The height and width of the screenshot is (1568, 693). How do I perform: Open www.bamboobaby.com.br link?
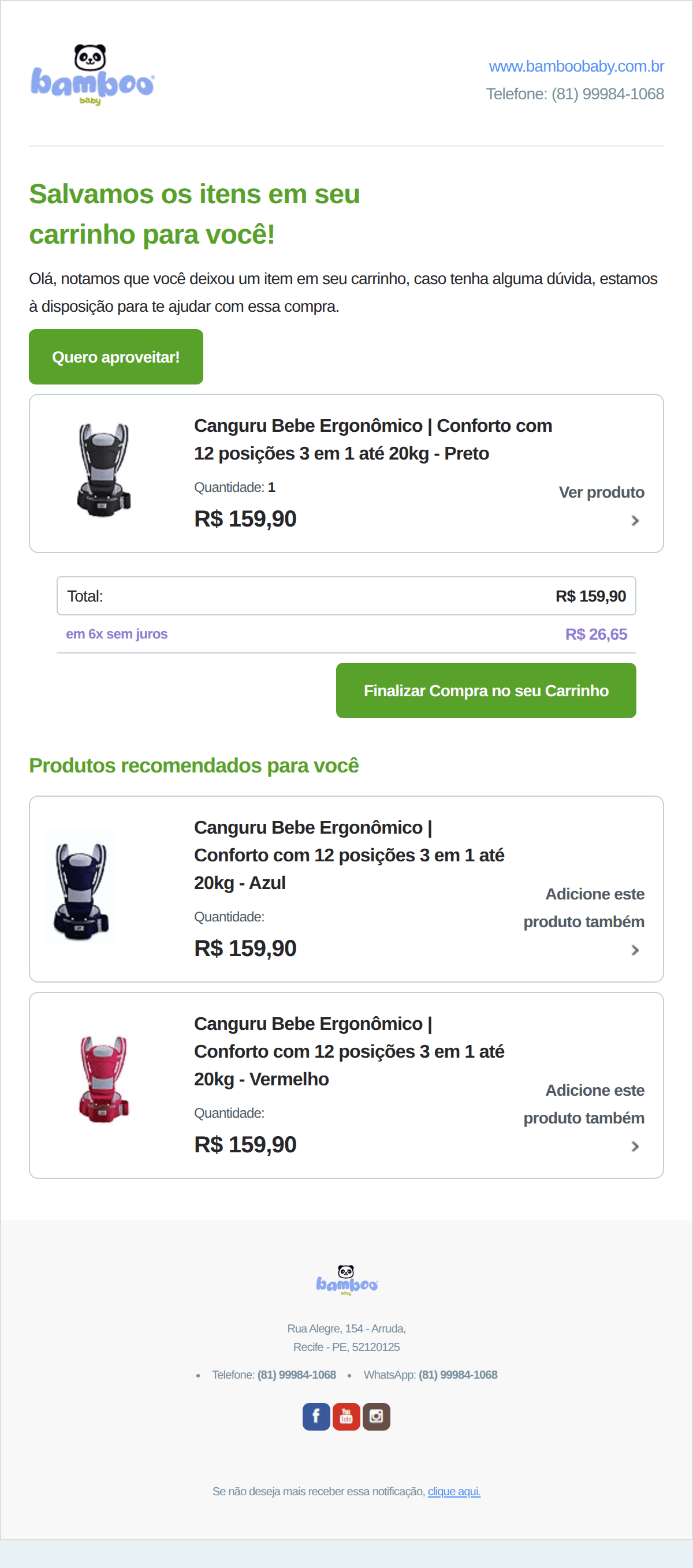coord(576,66)
